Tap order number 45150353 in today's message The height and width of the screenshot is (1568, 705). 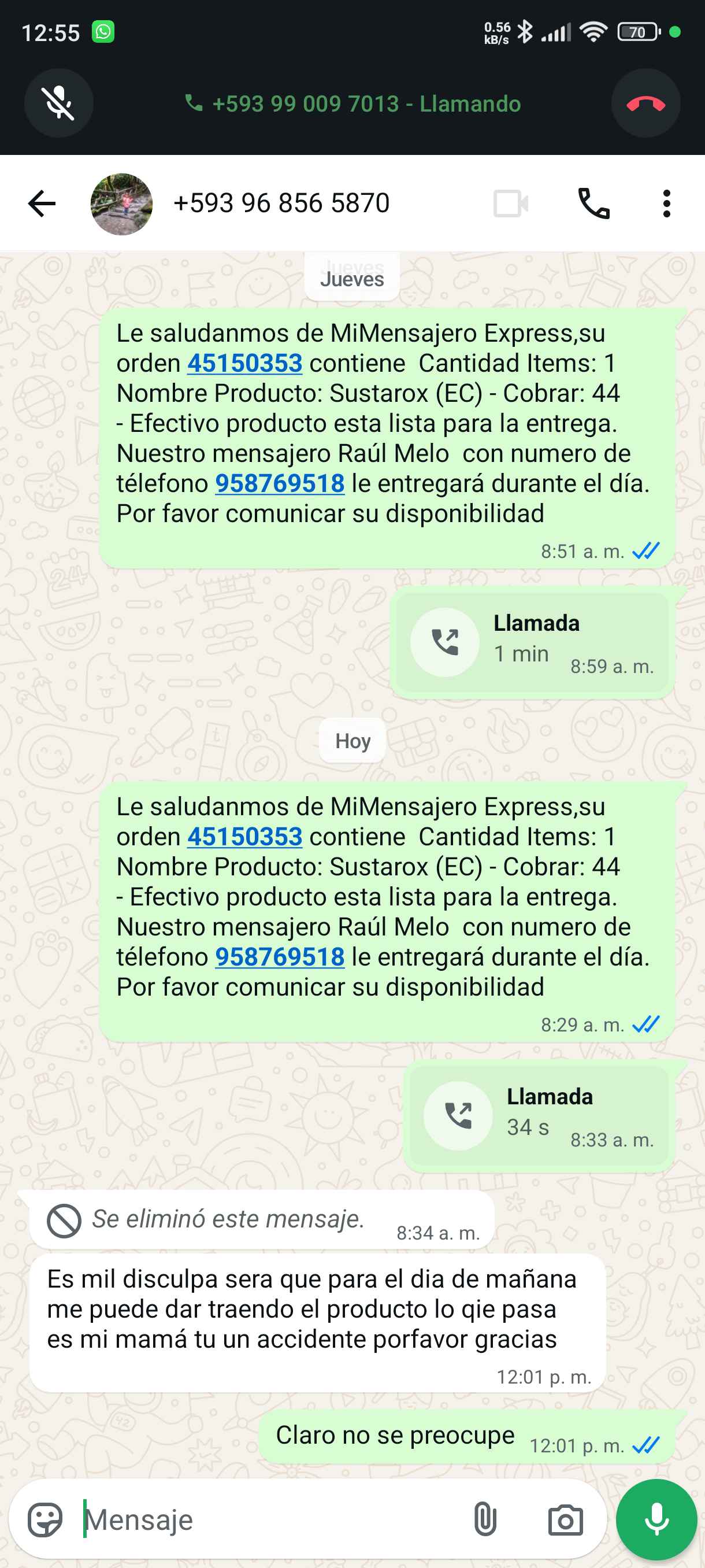(244, 837)
